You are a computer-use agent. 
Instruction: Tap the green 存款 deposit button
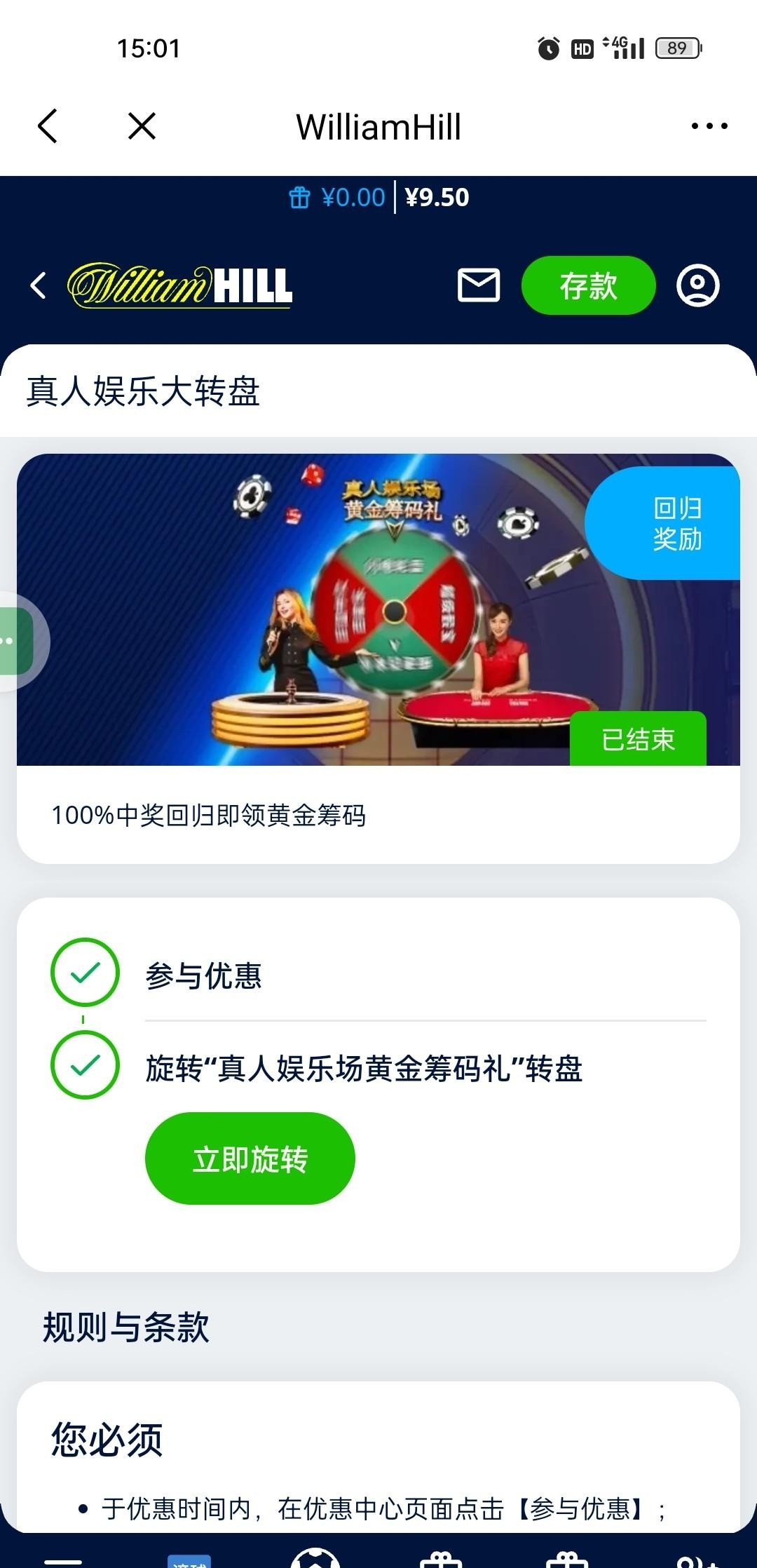click(x=588, y=285)
